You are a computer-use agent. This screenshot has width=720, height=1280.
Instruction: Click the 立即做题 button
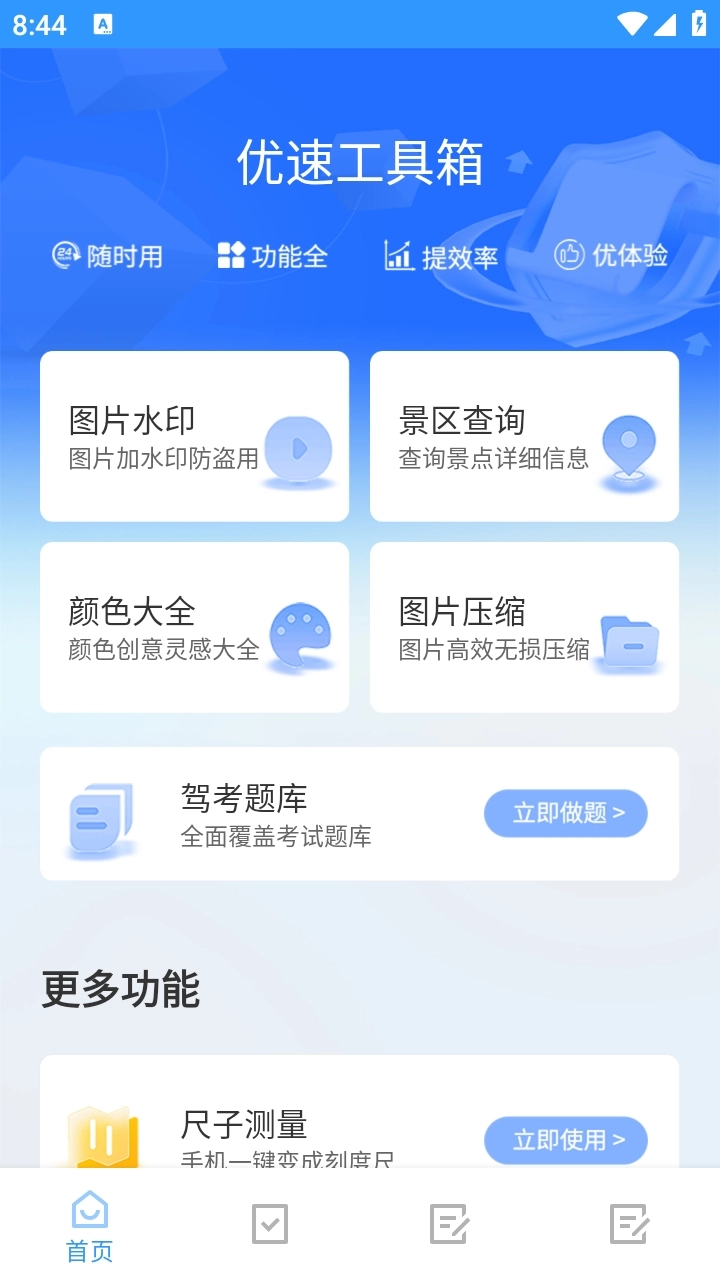click(566, 813)
